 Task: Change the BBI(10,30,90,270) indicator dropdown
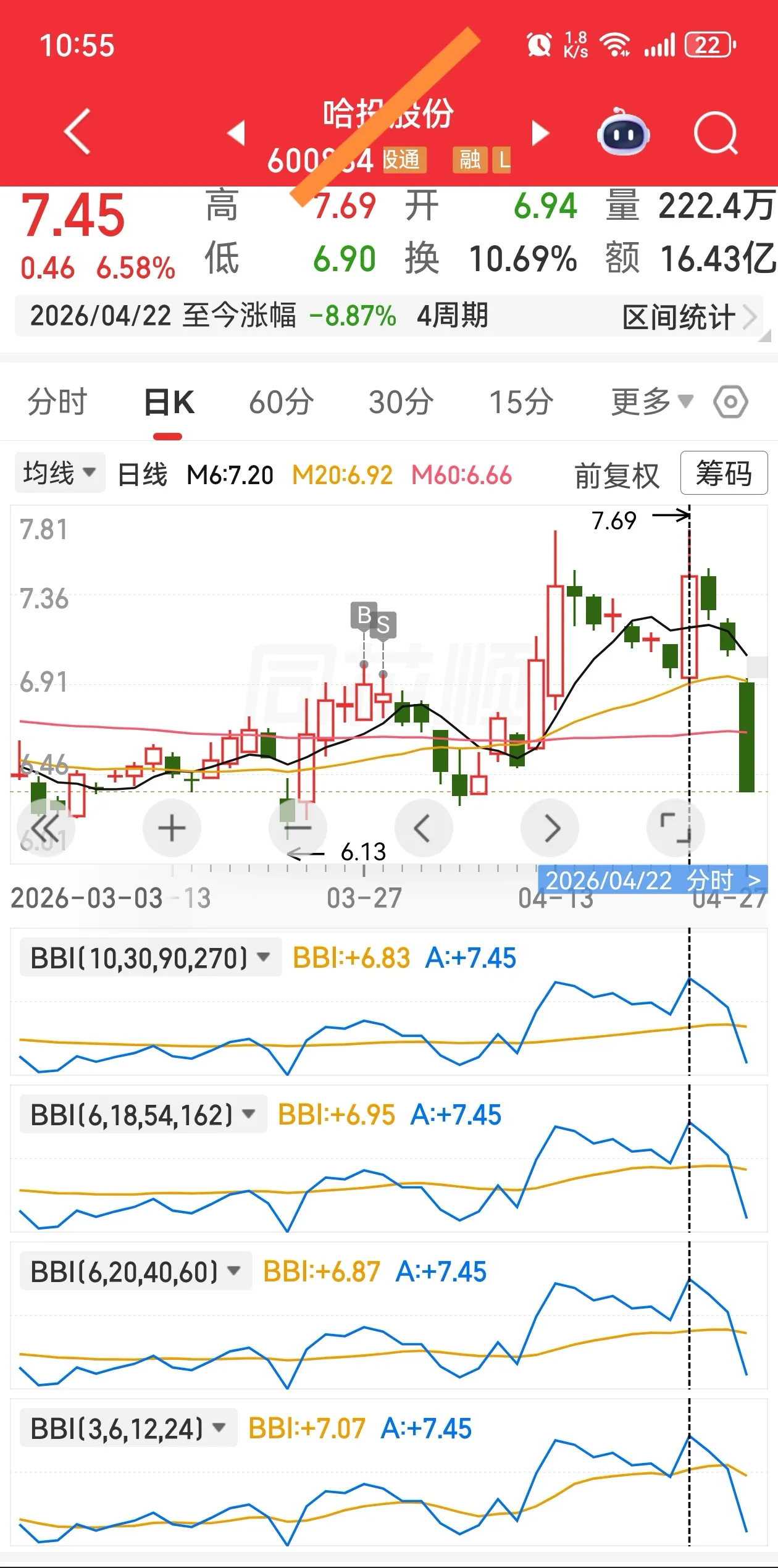[151, 958]
